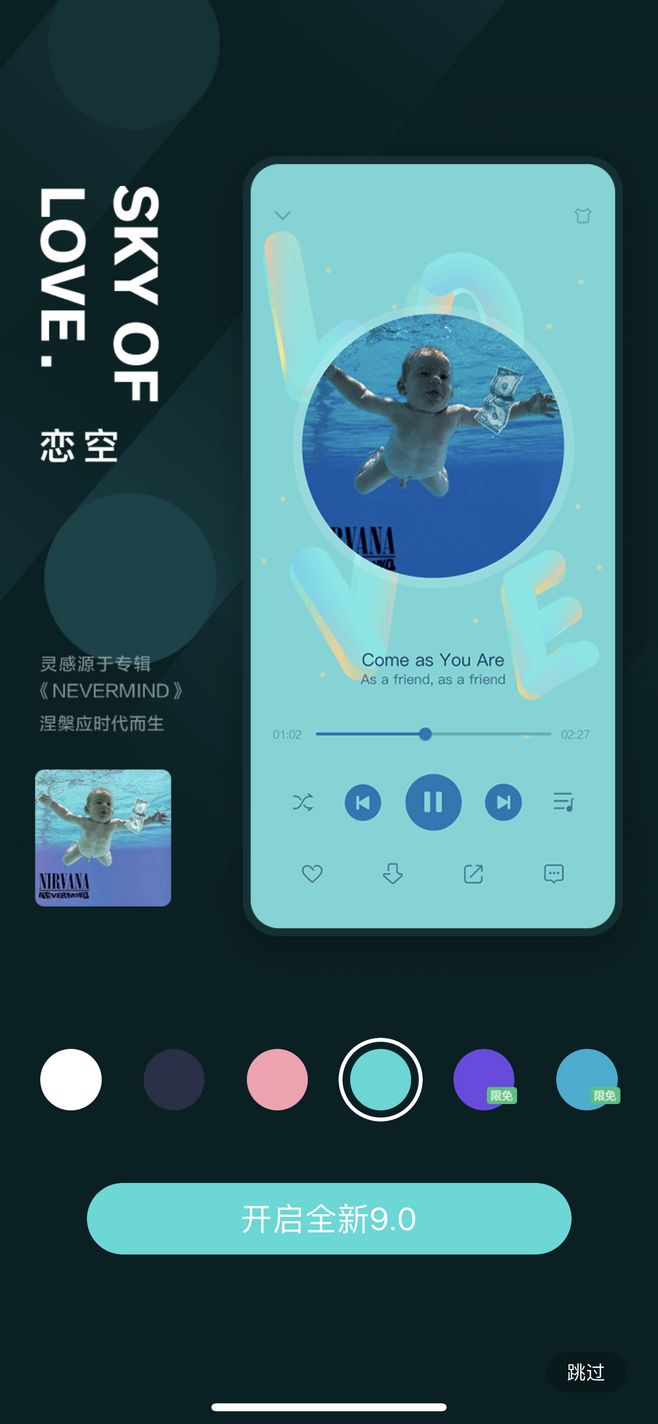This screenshot has width=658, height=1424.
Task: Choose the dark navy theme color
Action: [x=174, y=1079]
